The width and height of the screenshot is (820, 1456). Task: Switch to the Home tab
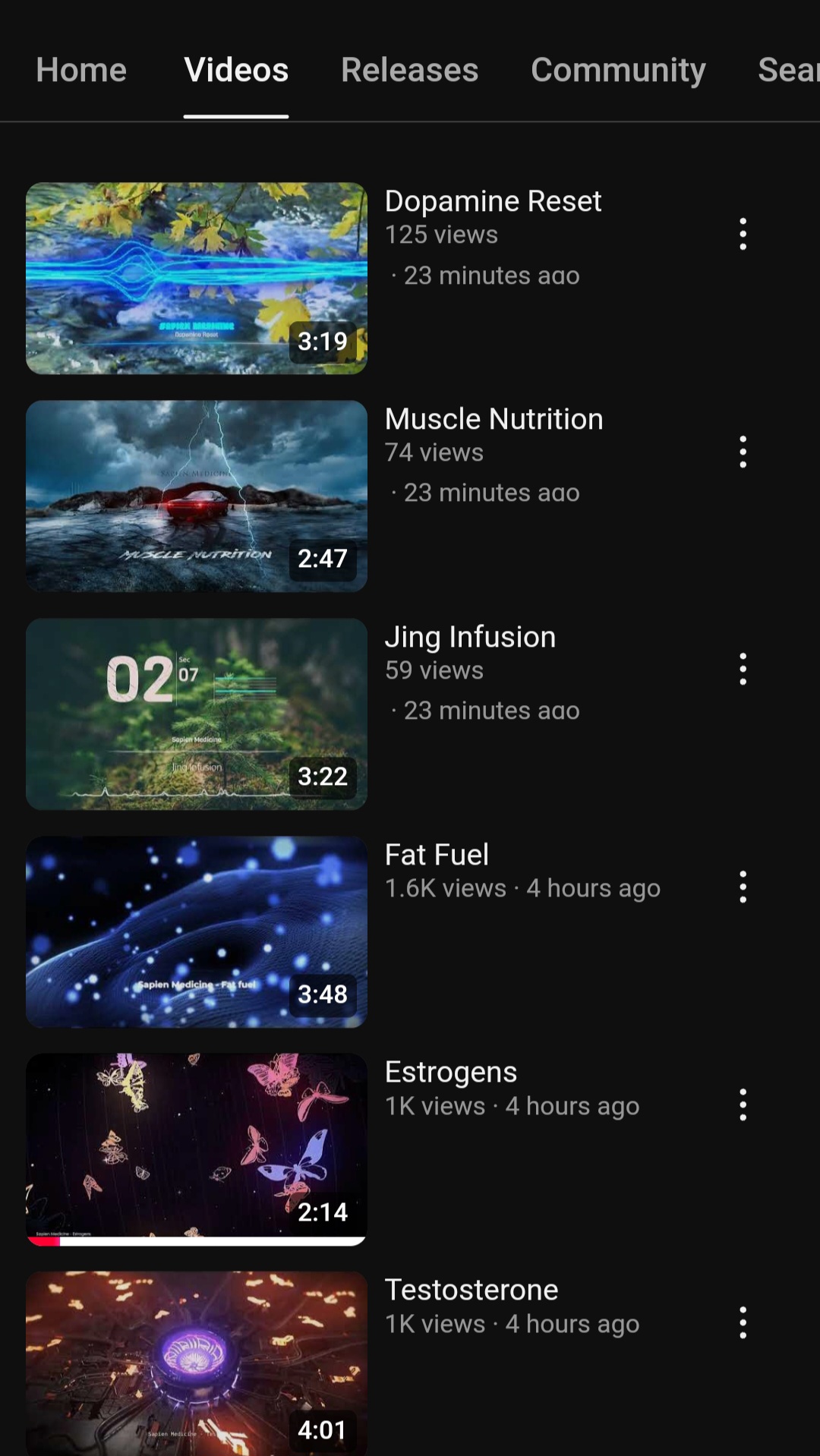pyautogui.click(x=81, y=71)
